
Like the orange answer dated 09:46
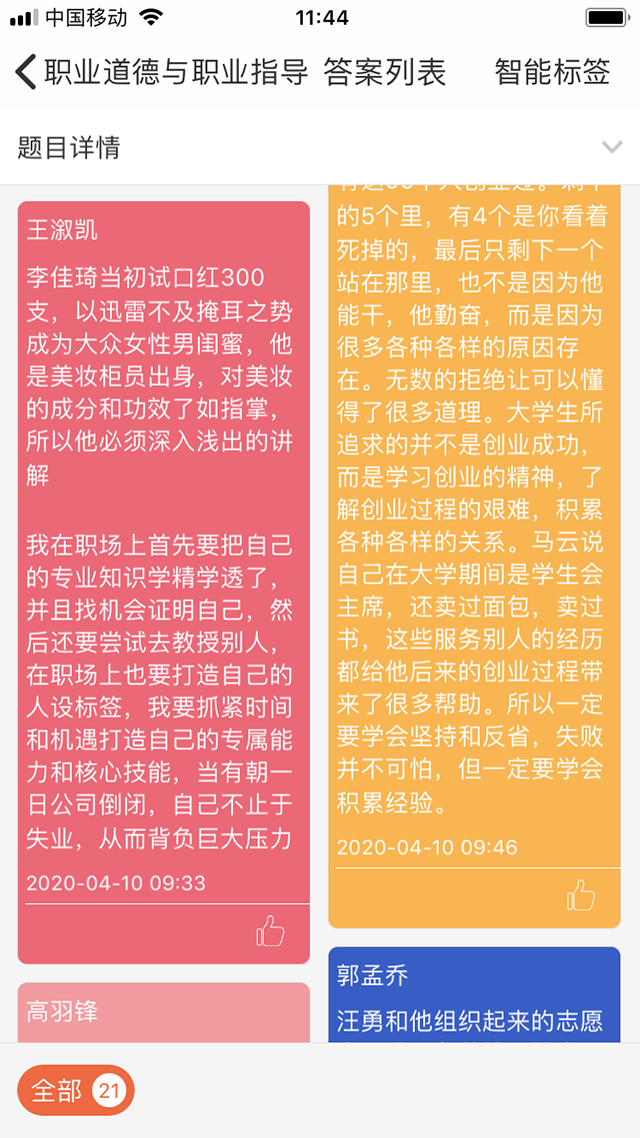click(x=581, y=895)
